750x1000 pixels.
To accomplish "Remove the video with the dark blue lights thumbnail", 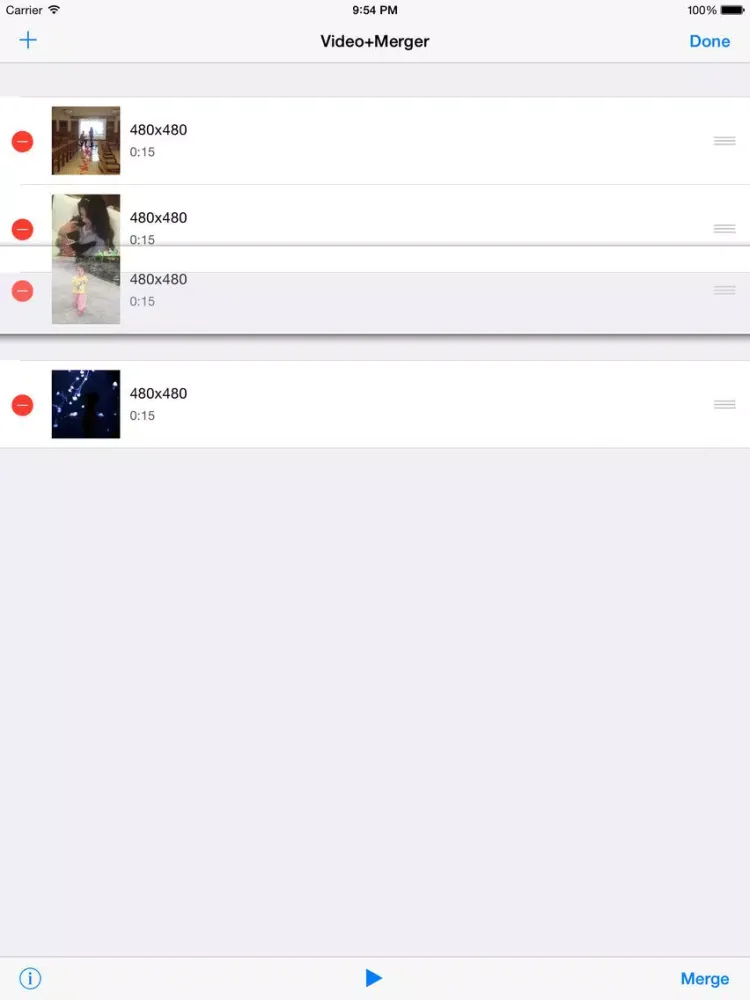I will [22, 405].
